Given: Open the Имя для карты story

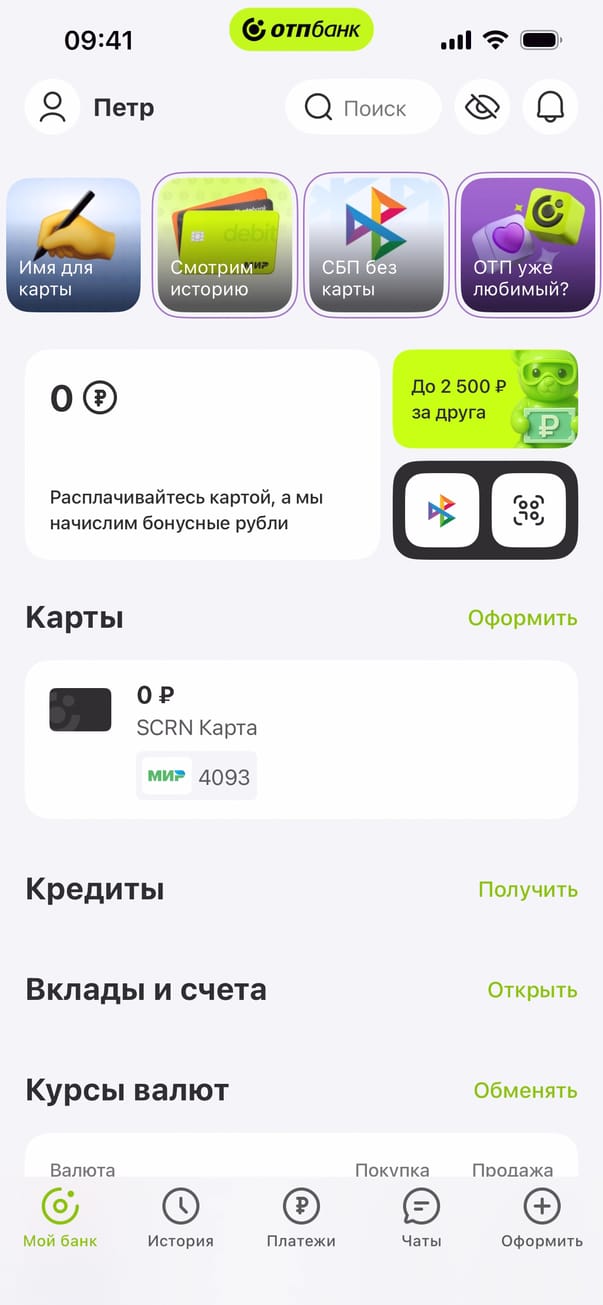Looking at the screenshot, I should 73,245.
